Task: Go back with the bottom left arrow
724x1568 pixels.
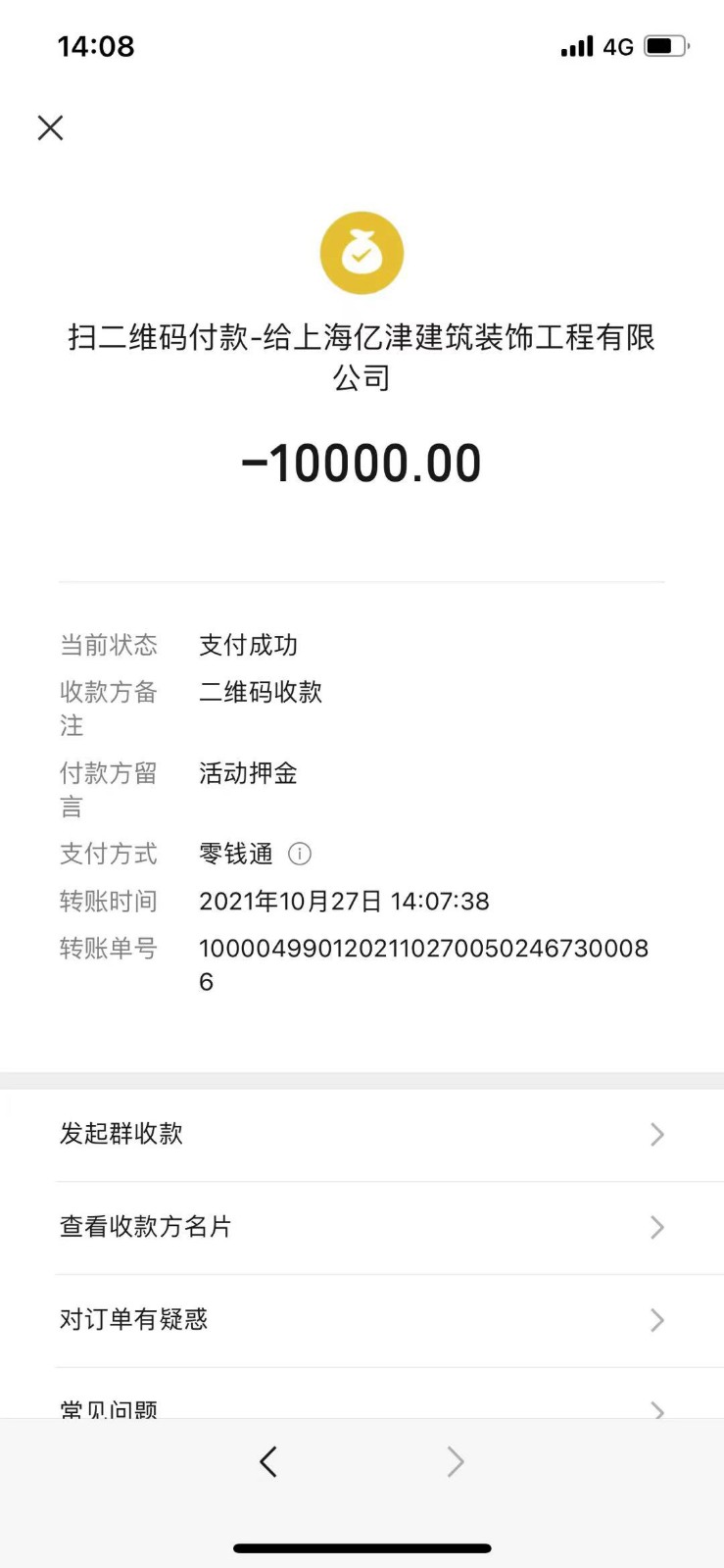Action: click(x=268, y=1461)
